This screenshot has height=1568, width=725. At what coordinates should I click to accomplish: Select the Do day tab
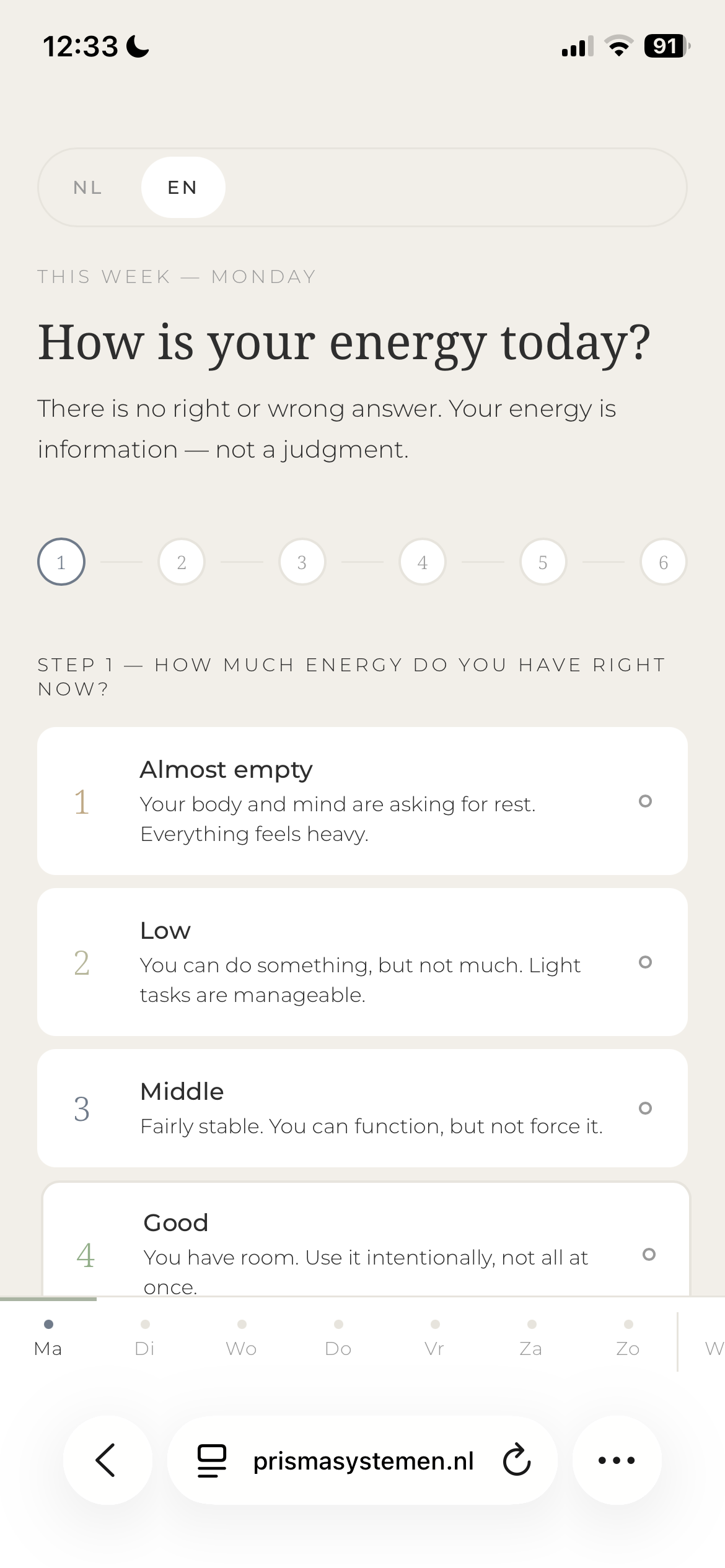pos(338,1339)
